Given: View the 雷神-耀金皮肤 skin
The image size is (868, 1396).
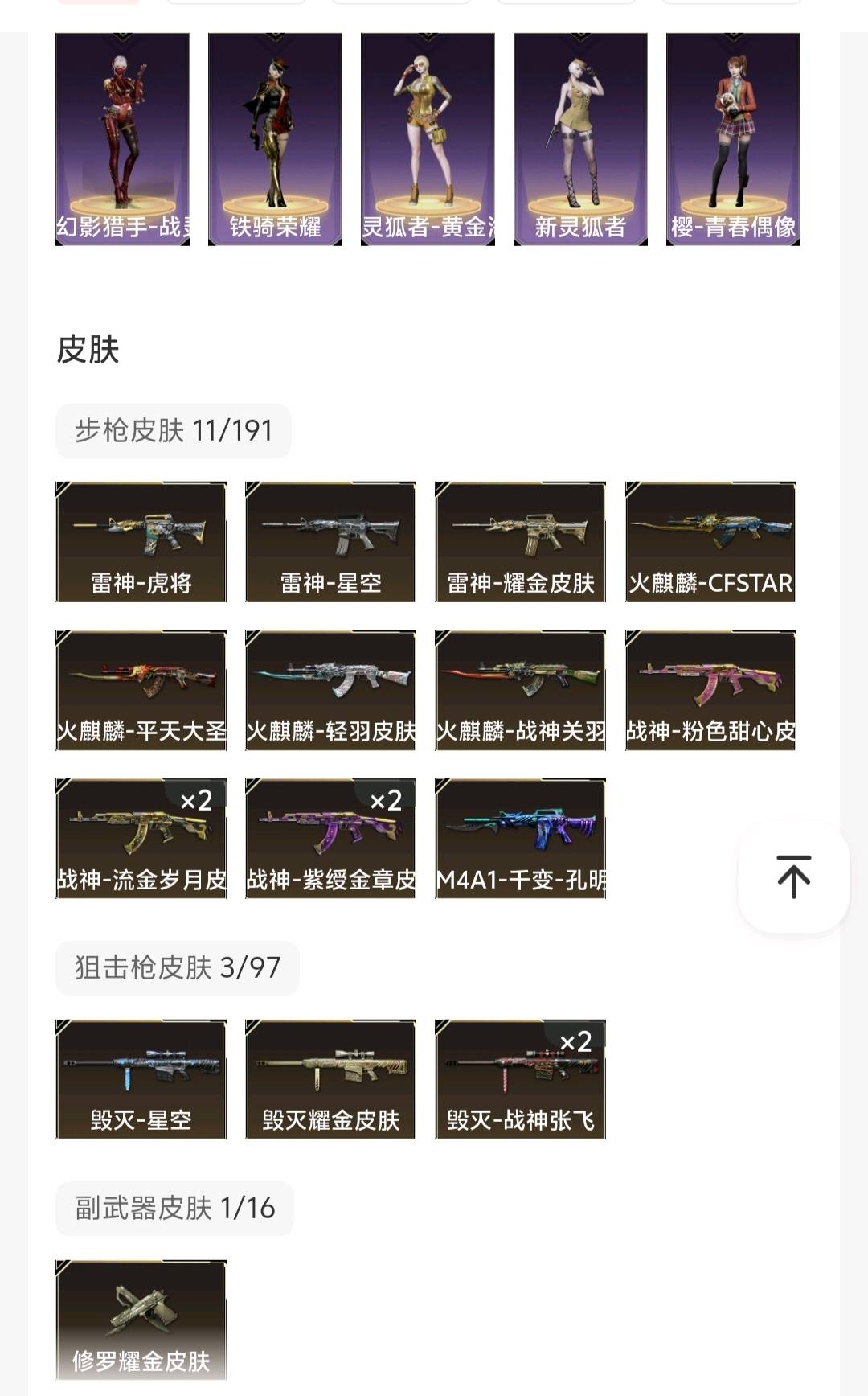Looking at the screenshot, I should pyautogui.click(x=520, y=541).
